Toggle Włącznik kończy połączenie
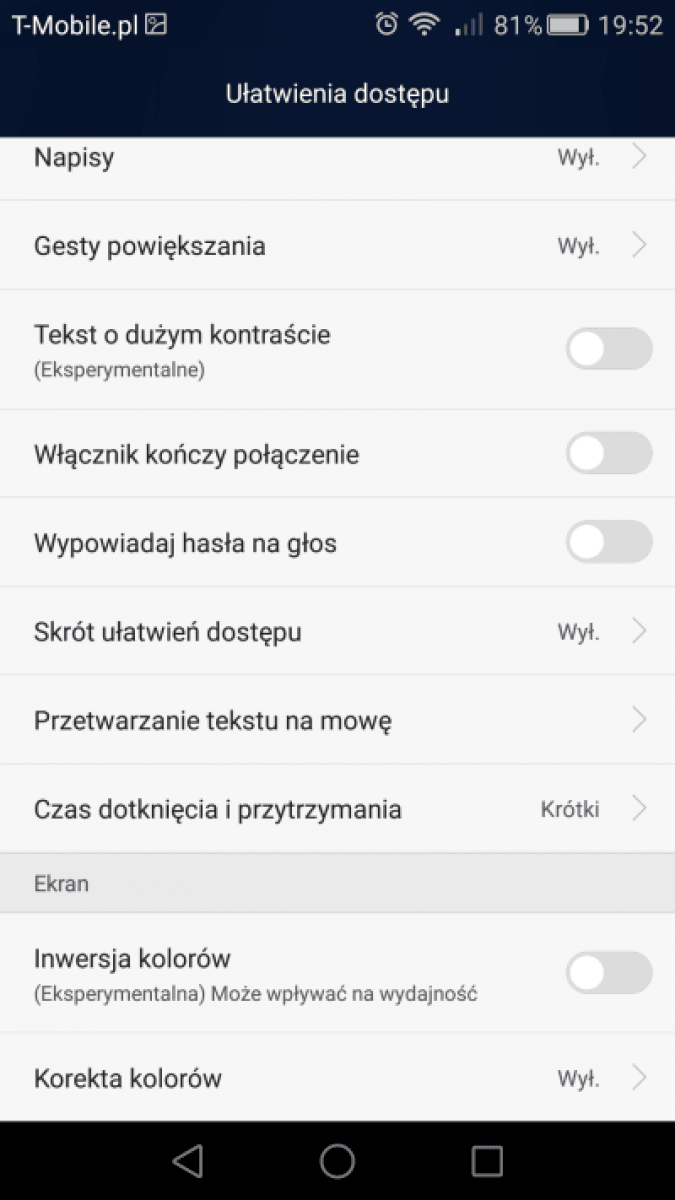The image size is (675, 1200). coord(609,454)
